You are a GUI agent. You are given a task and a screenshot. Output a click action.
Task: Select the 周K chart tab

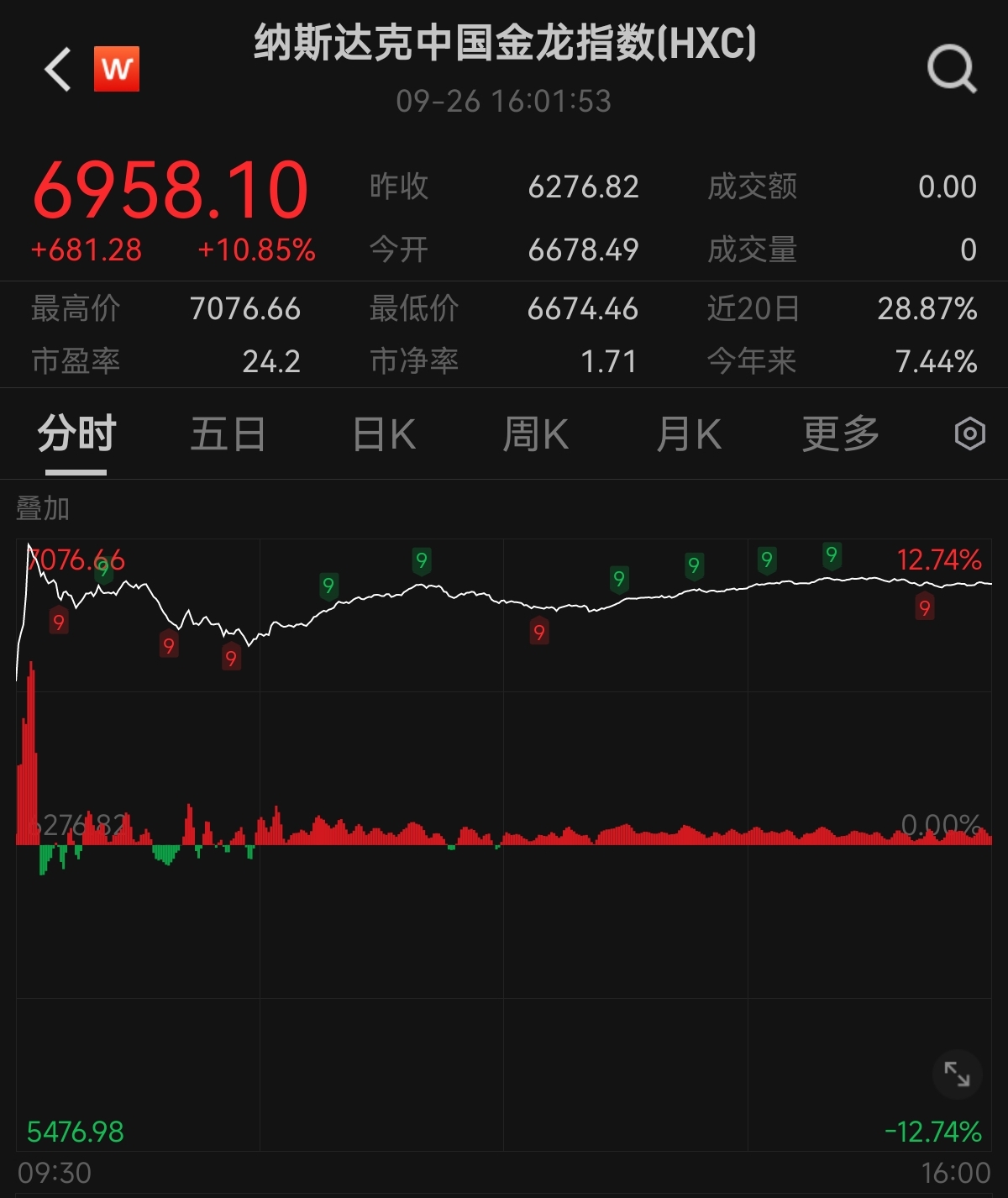[x=535, y=434]
